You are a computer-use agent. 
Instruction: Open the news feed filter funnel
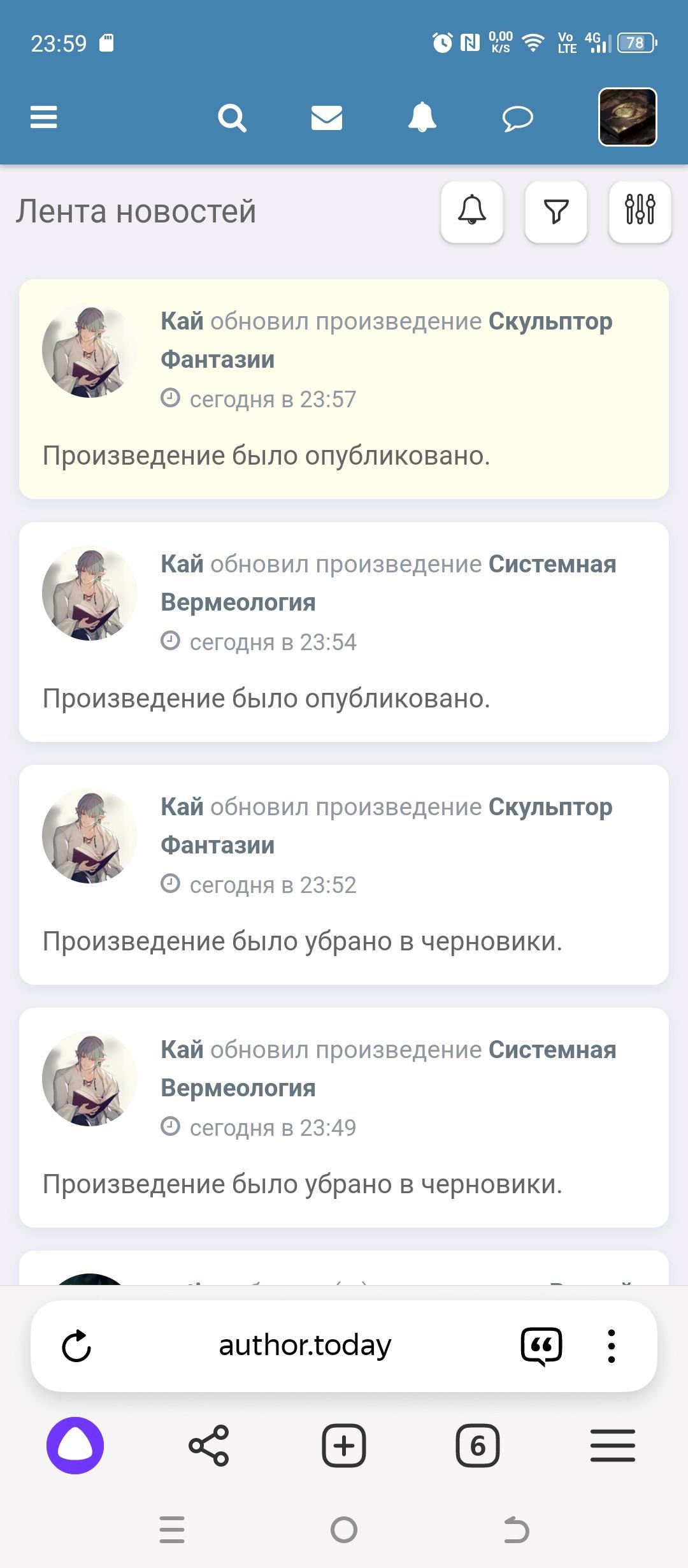(x=556, y=212)
